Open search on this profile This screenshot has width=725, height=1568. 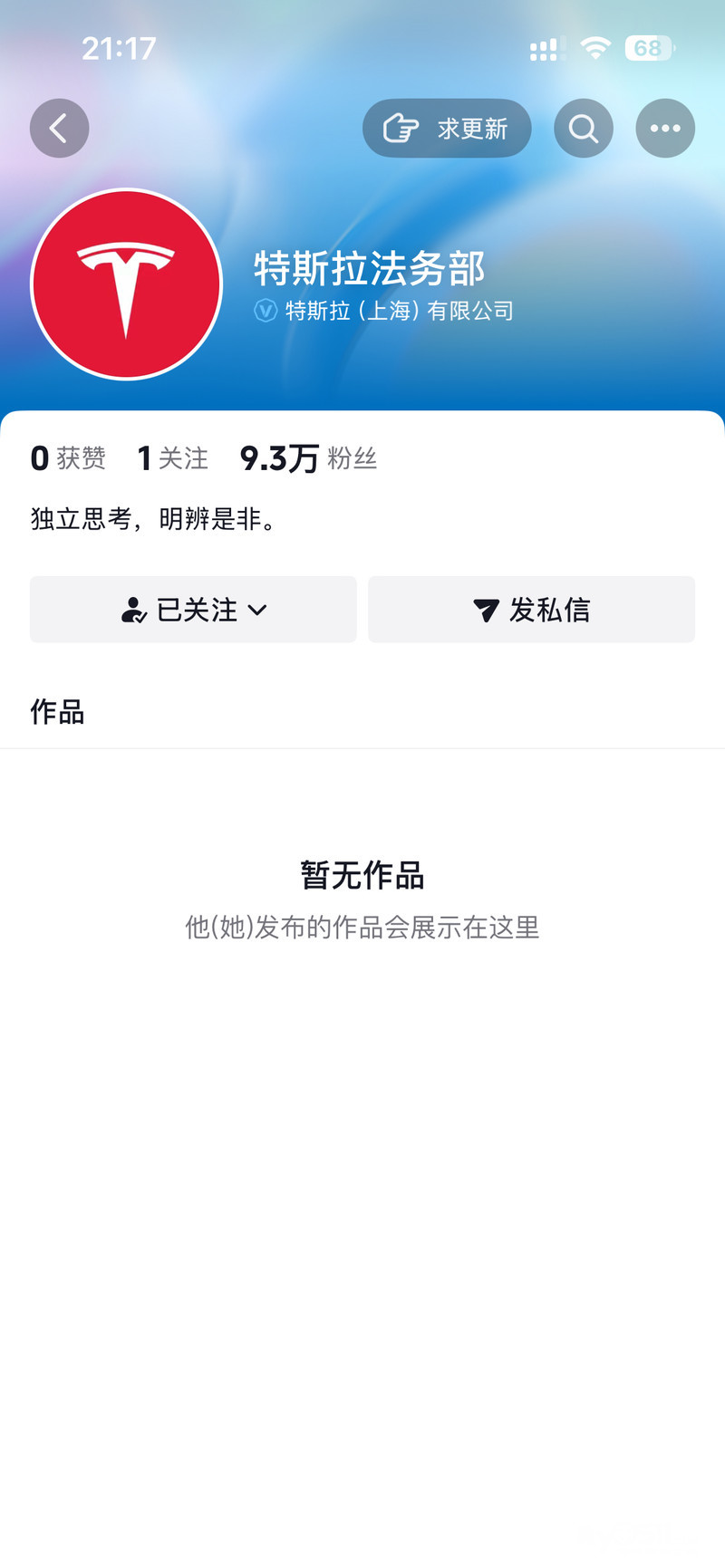point(584,129)
